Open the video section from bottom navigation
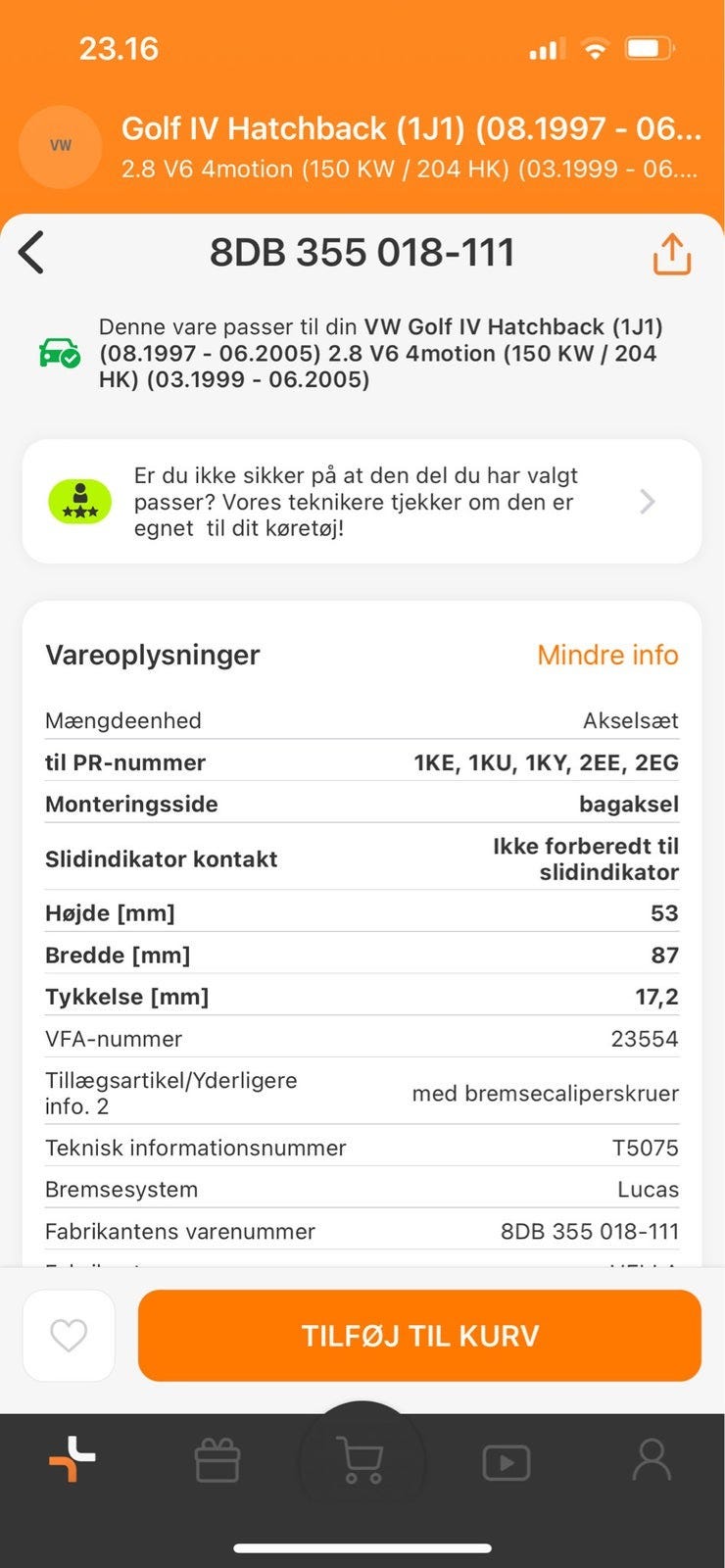 point(507,1460)
